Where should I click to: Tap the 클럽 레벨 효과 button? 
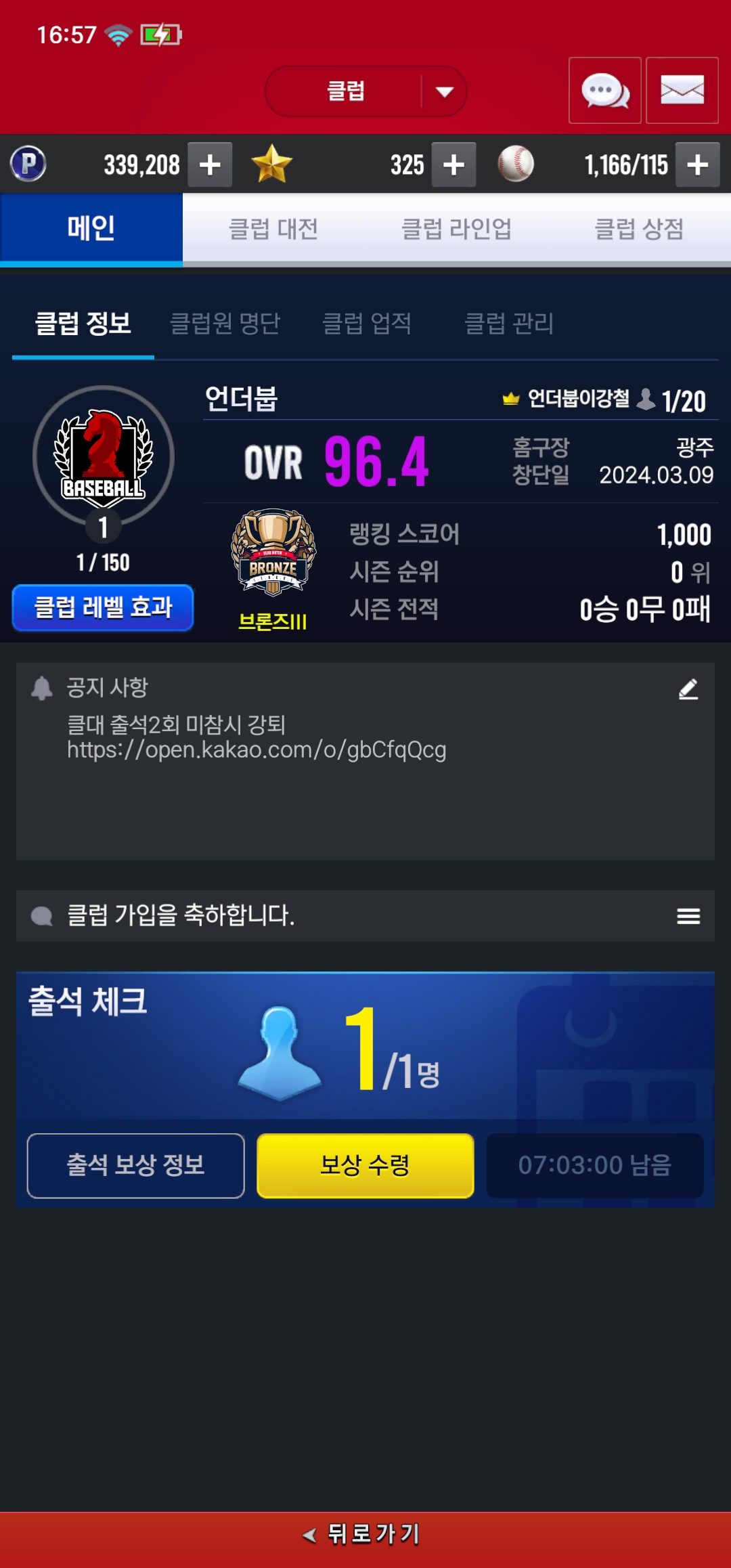[103, 607]
